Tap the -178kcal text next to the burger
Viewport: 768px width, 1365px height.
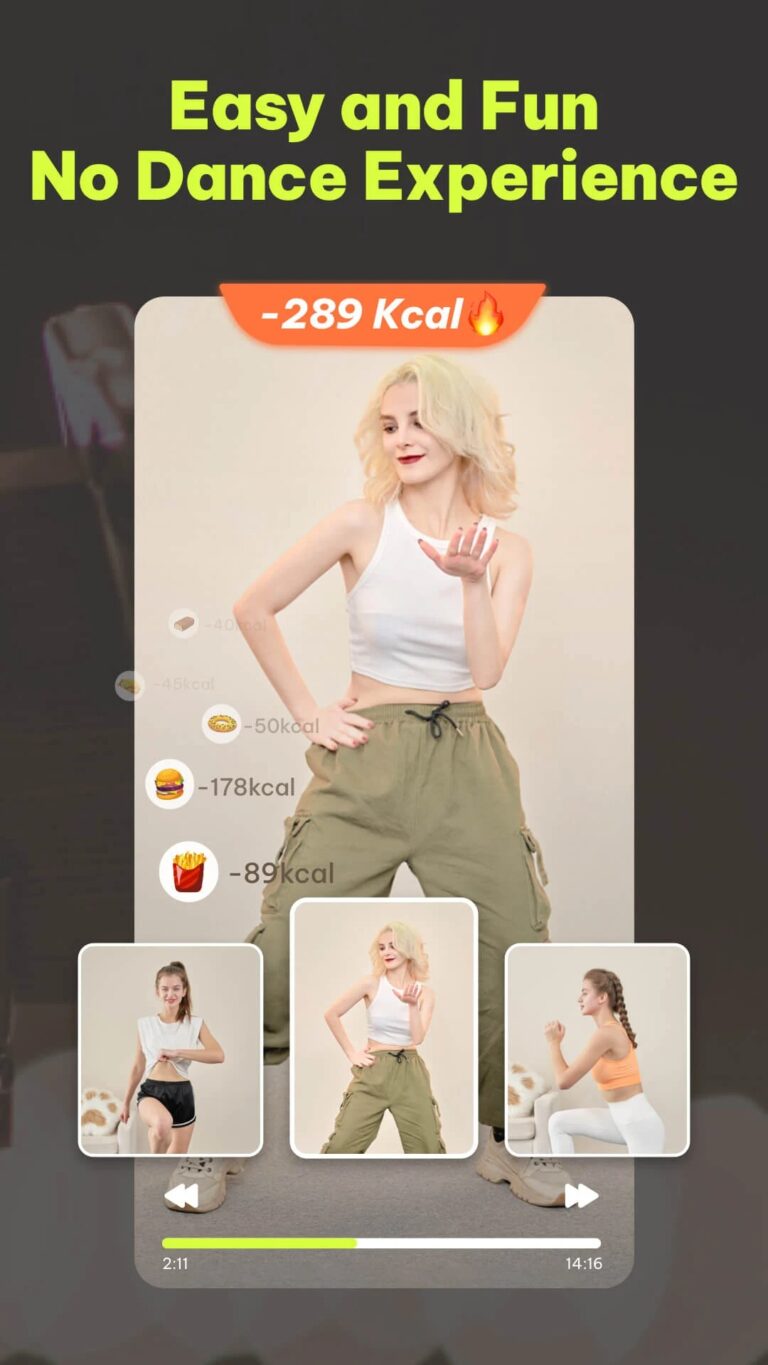pos(247,786)
